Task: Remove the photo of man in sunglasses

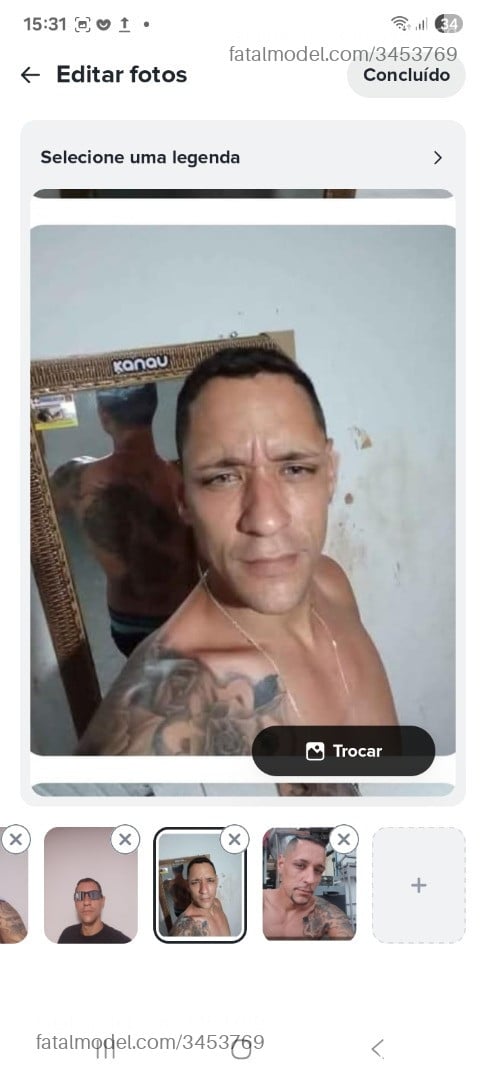Action: [x=125, y=839]
